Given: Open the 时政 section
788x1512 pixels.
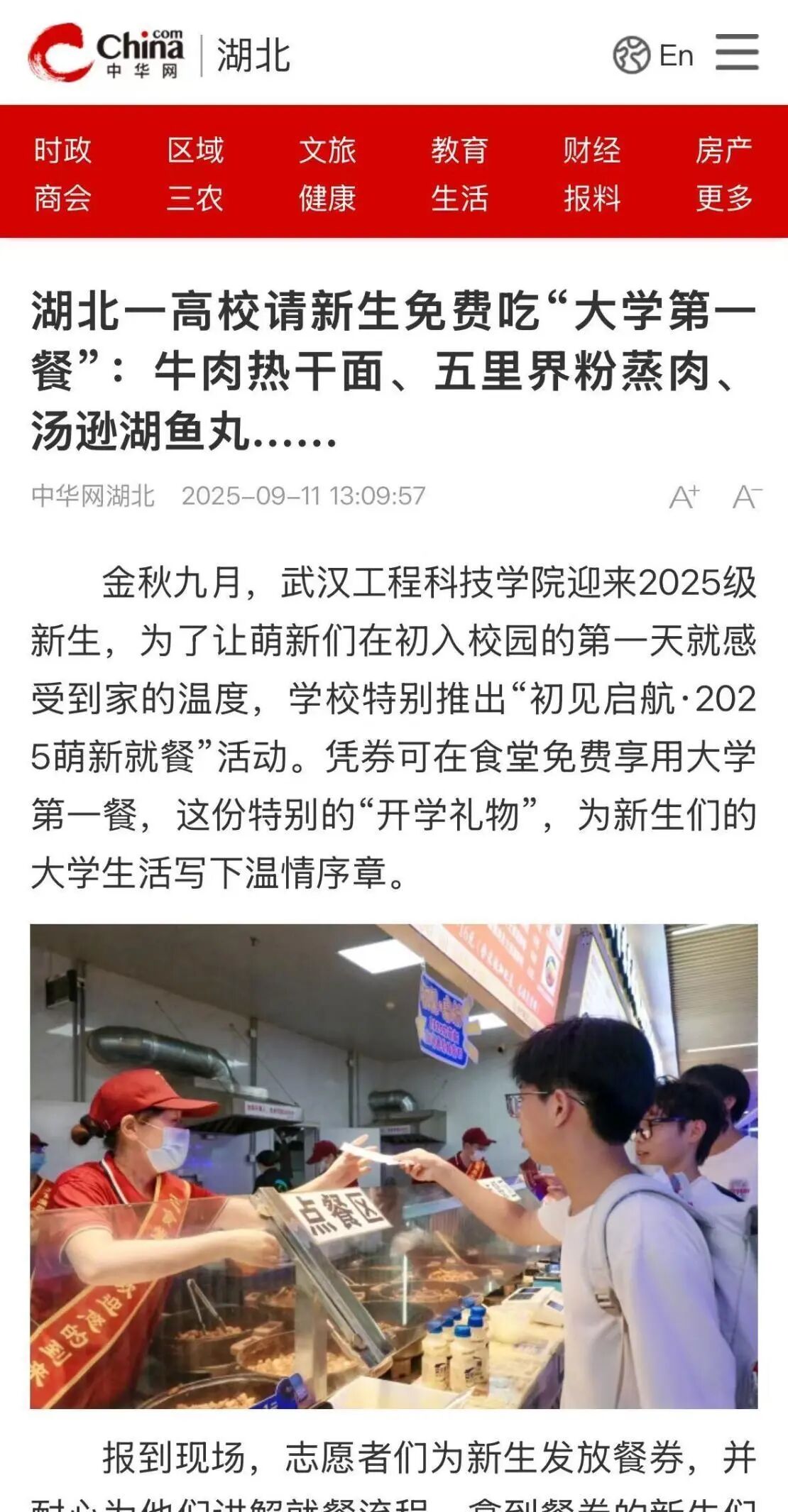Looking at the screenshot, I should click(x=62, y=150).
